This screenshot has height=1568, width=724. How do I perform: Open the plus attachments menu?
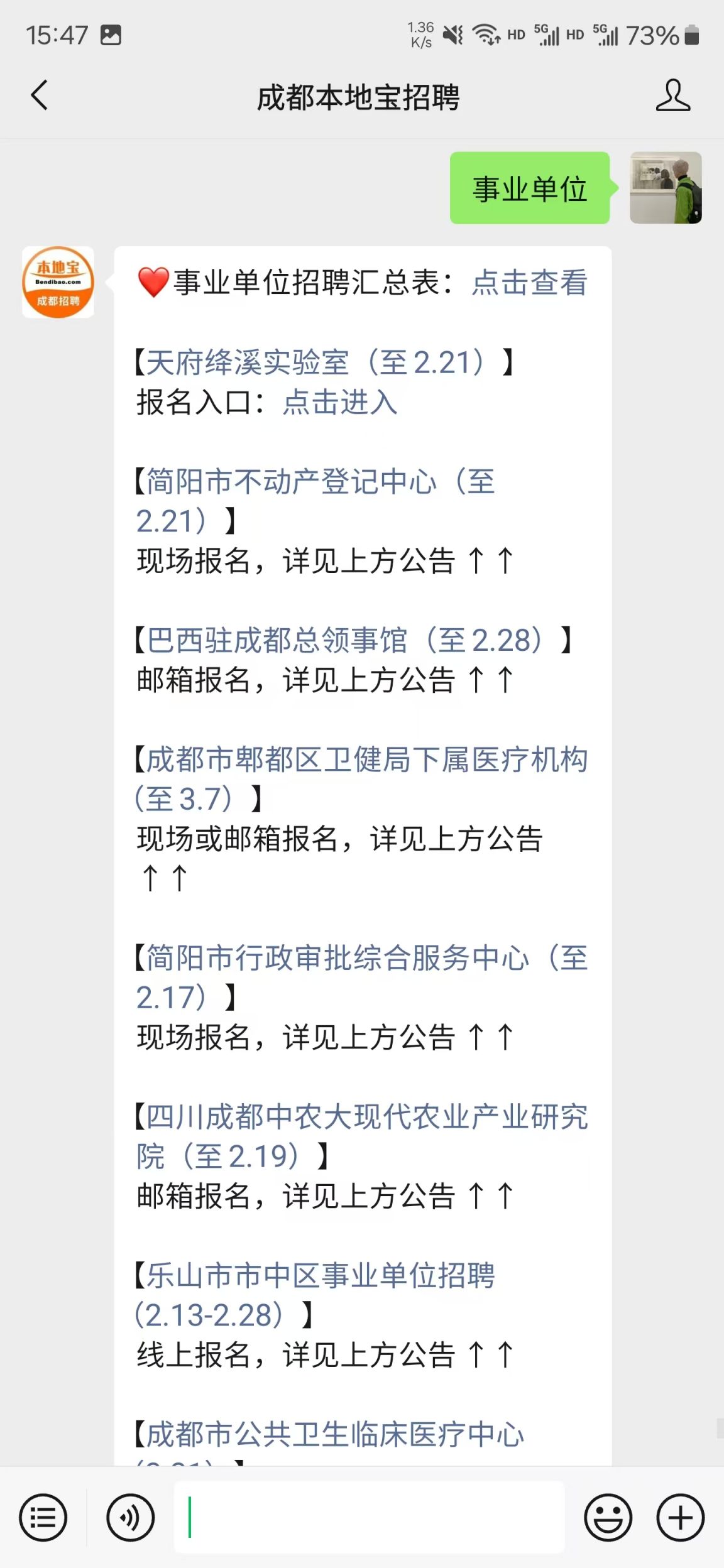click(x=680, y=1518)
